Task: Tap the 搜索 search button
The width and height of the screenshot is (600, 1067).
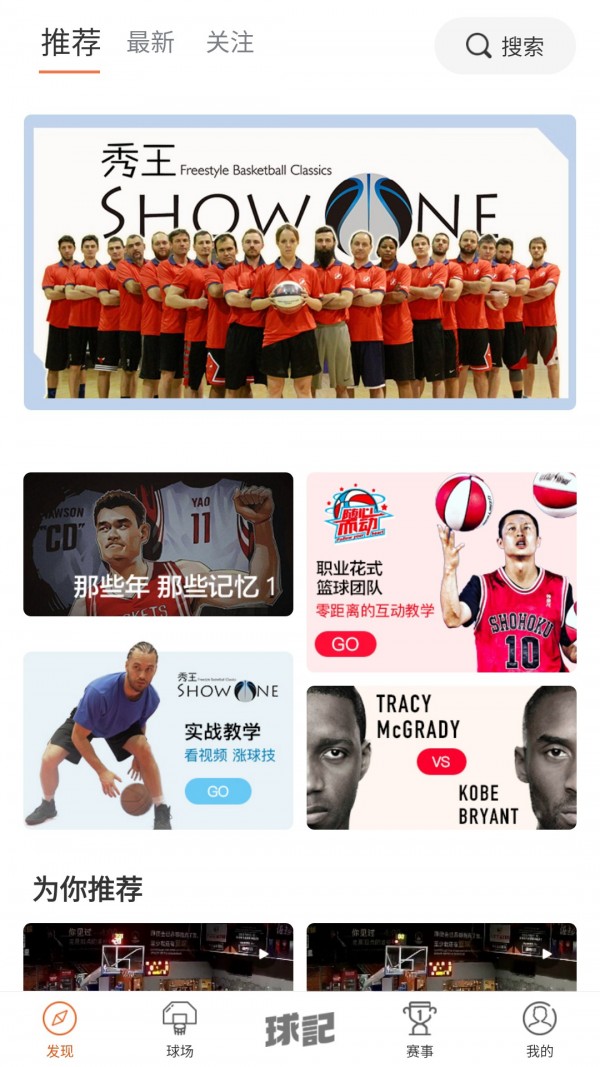Action: click(505, 46)
